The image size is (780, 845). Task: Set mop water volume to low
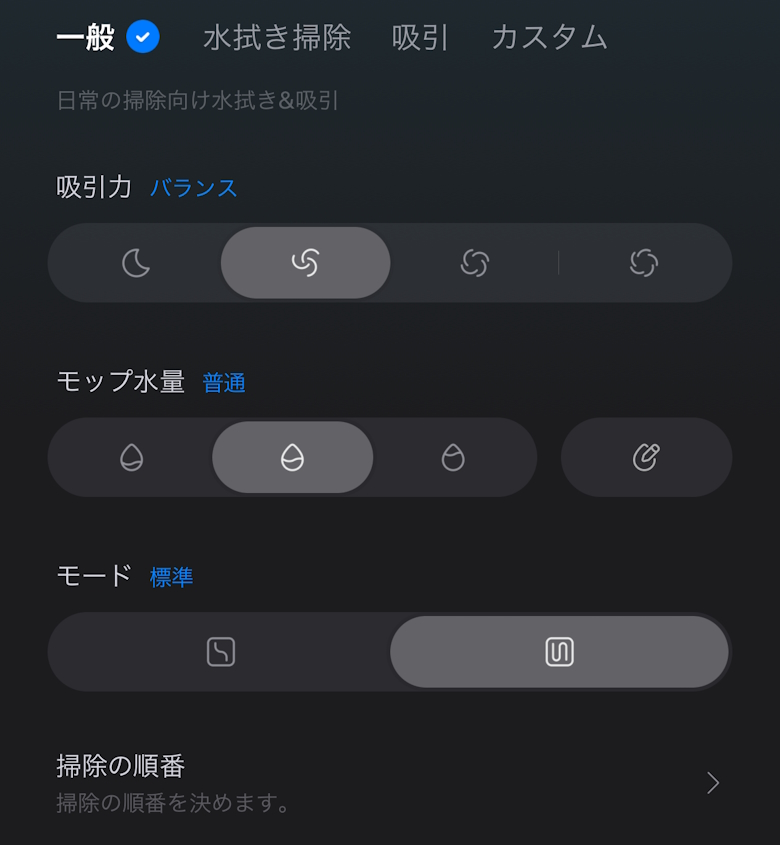click(x=131, y=458)
